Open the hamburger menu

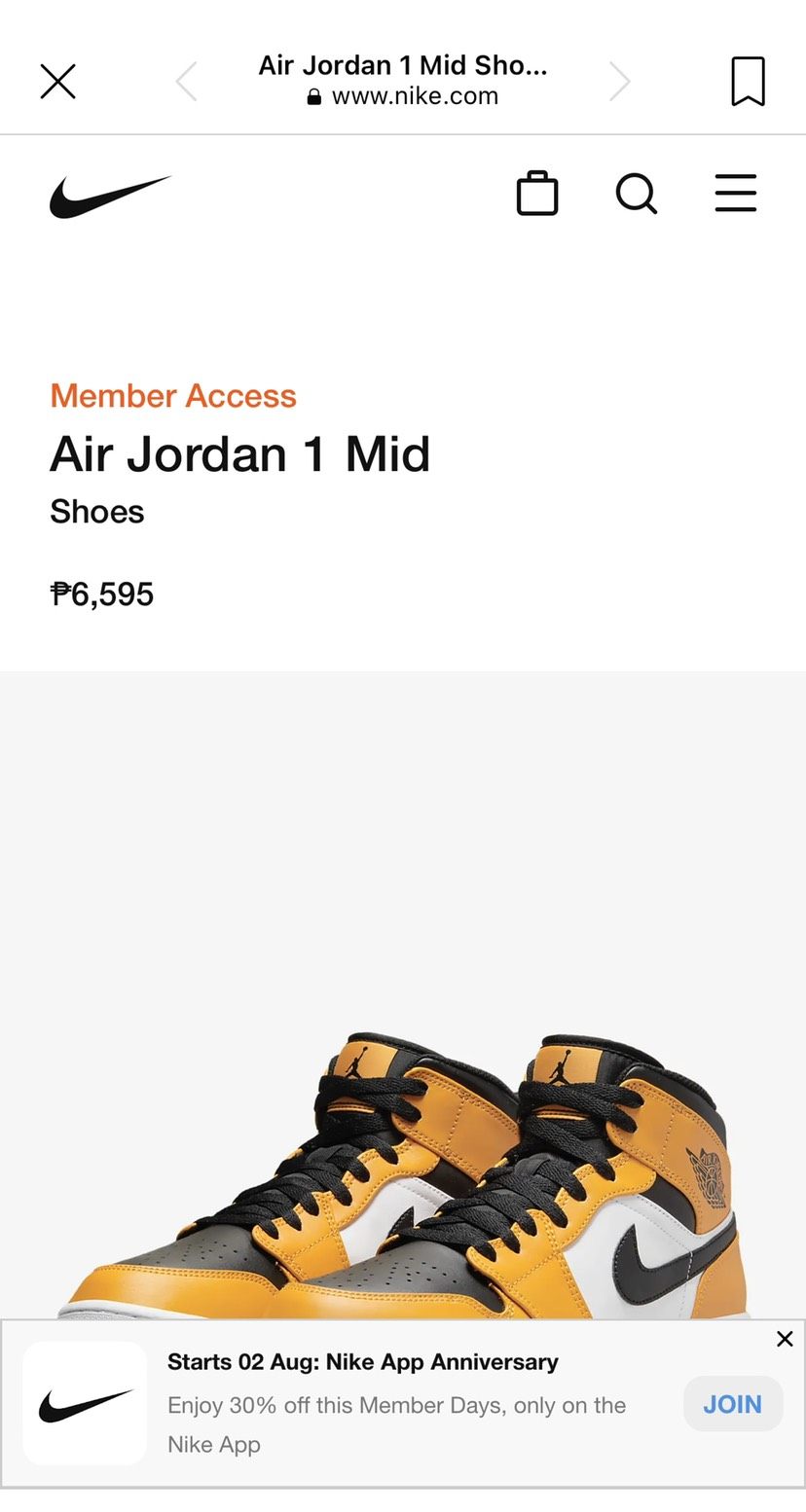[735, 193]
